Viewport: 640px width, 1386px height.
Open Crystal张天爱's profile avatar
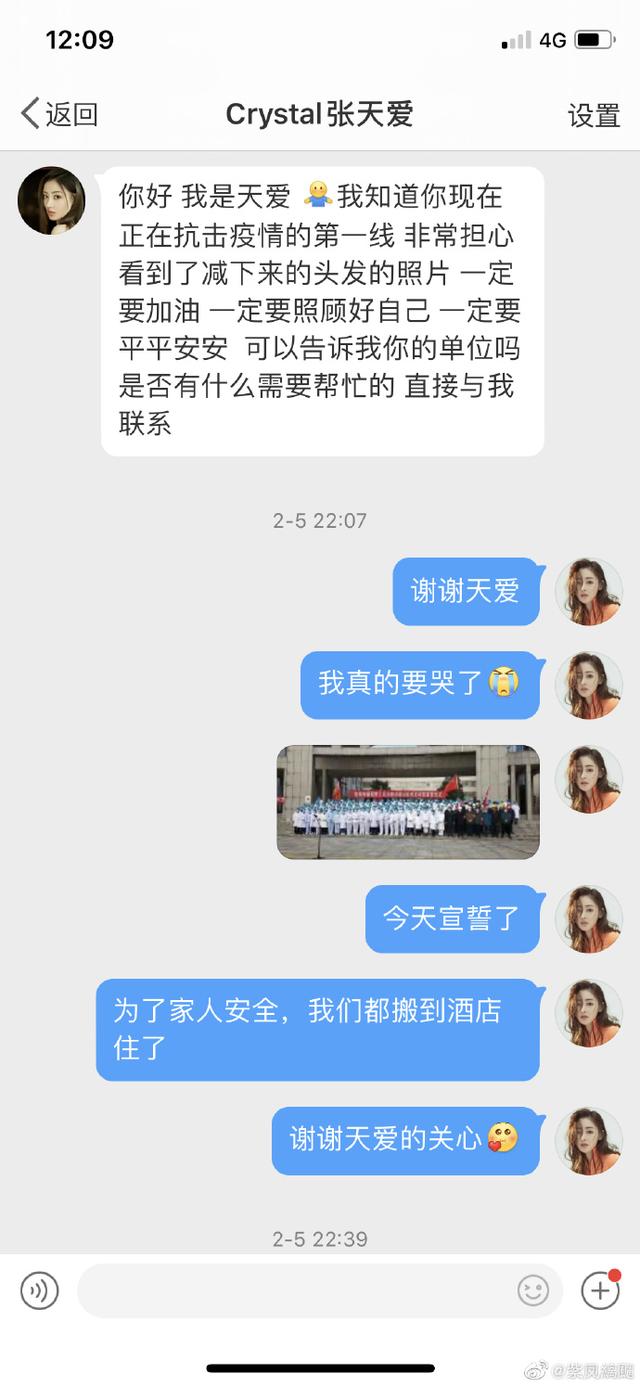tap(51, 200)
